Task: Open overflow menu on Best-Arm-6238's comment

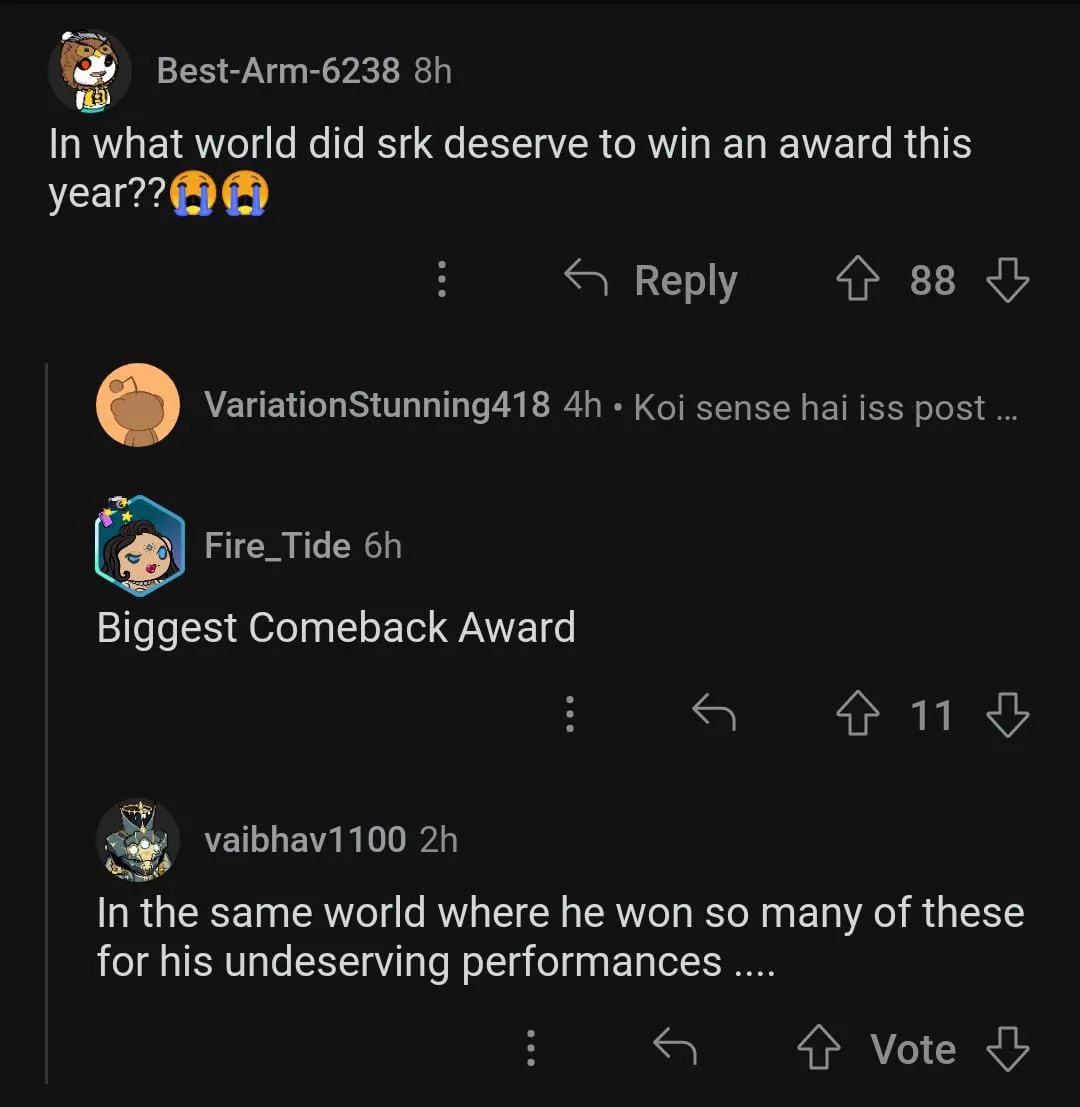Action: 441,280
